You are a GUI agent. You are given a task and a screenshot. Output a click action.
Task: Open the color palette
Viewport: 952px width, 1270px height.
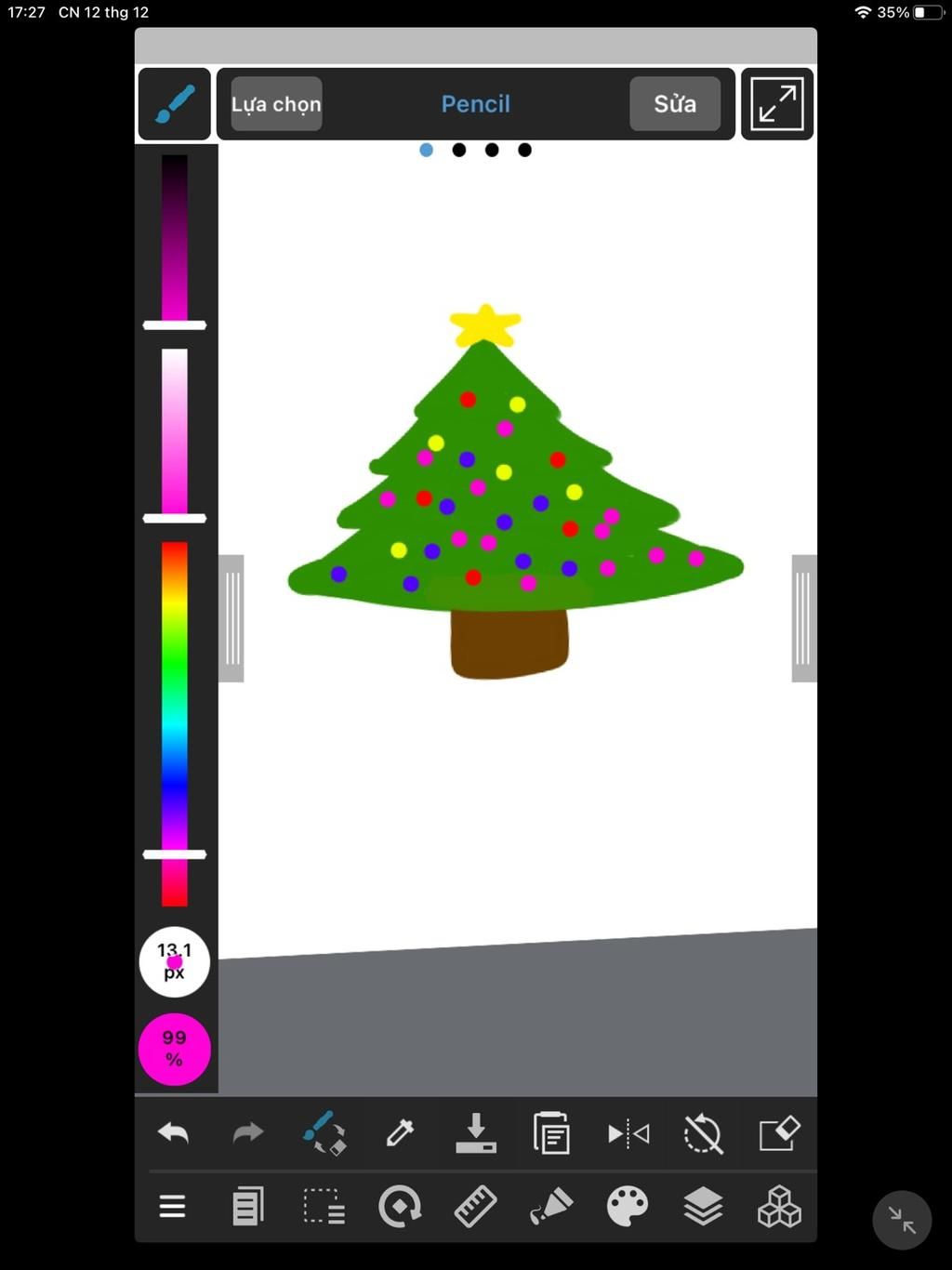tap(628, 1207)
